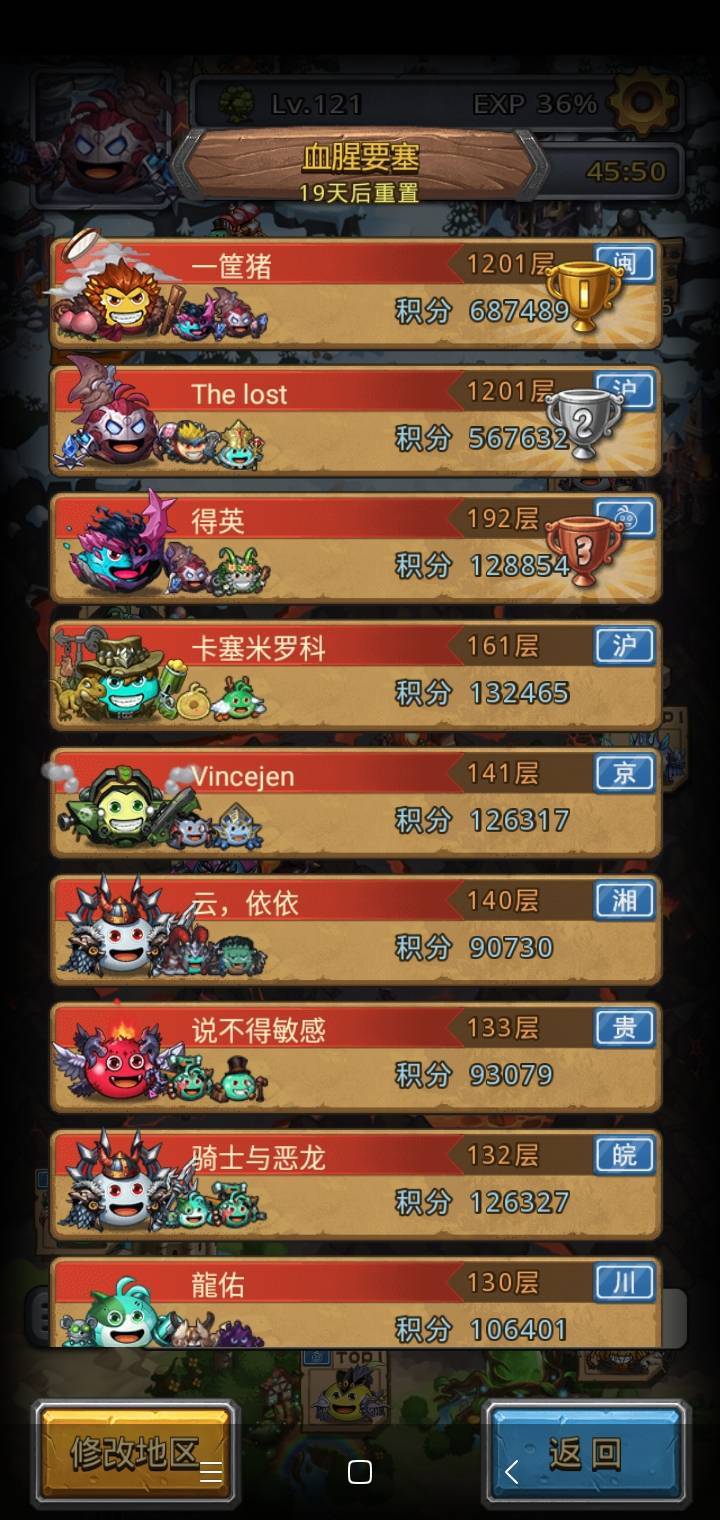The image size is (720, 1520).
Task: Tap the 血腥要塞 title banner
Action: click(360, 156)
